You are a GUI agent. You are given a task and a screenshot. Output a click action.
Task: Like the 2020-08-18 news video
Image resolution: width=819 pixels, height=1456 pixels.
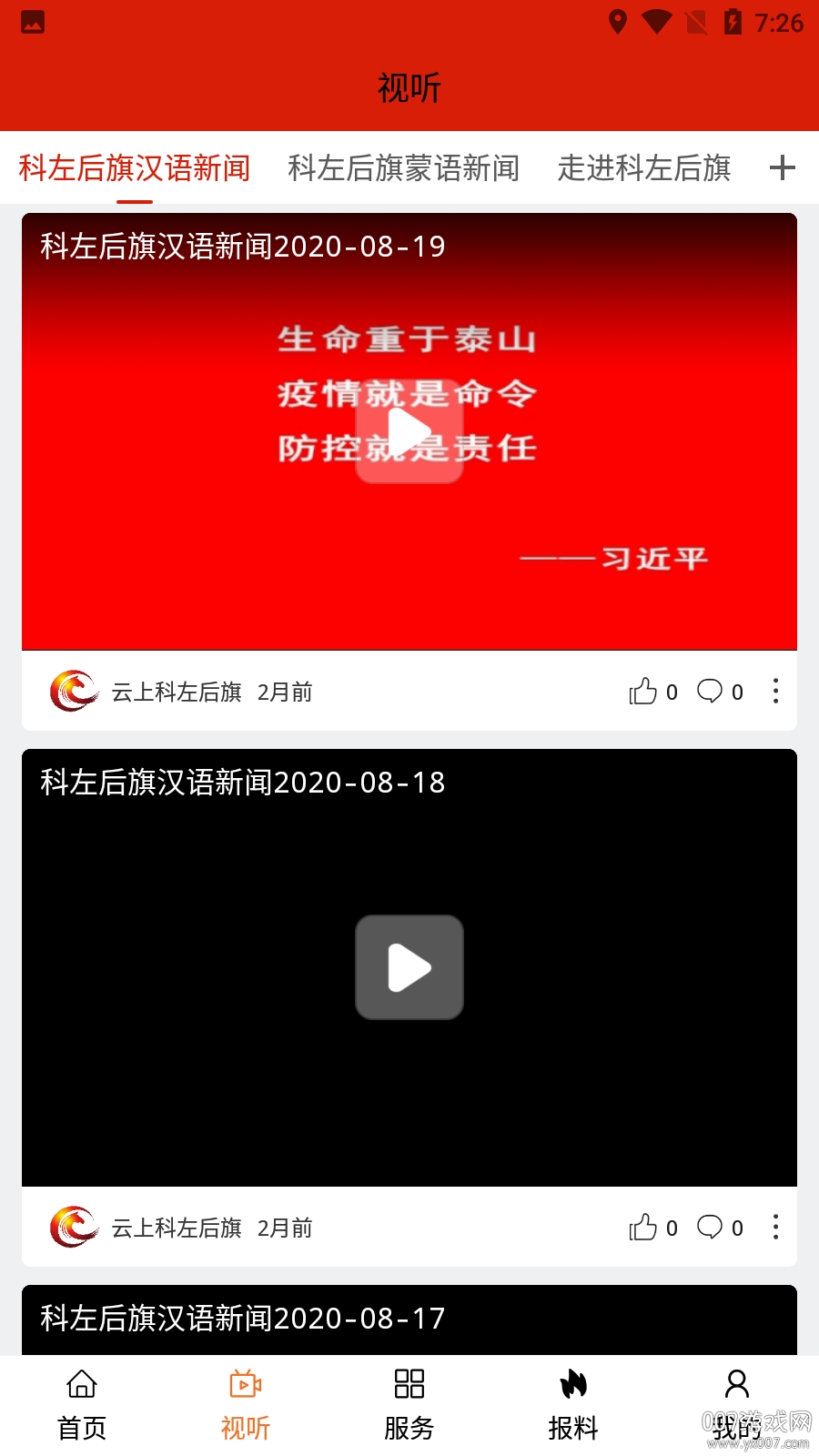(x=643, y=1228)
